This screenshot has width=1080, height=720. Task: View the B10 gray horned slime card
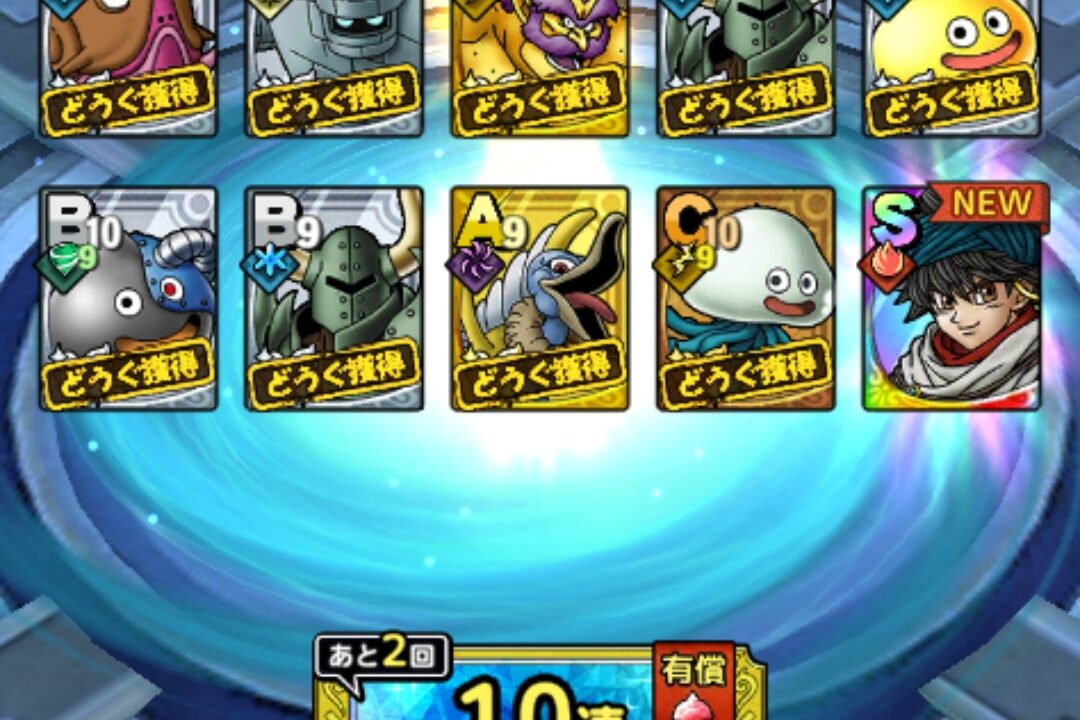pos(128,300)
